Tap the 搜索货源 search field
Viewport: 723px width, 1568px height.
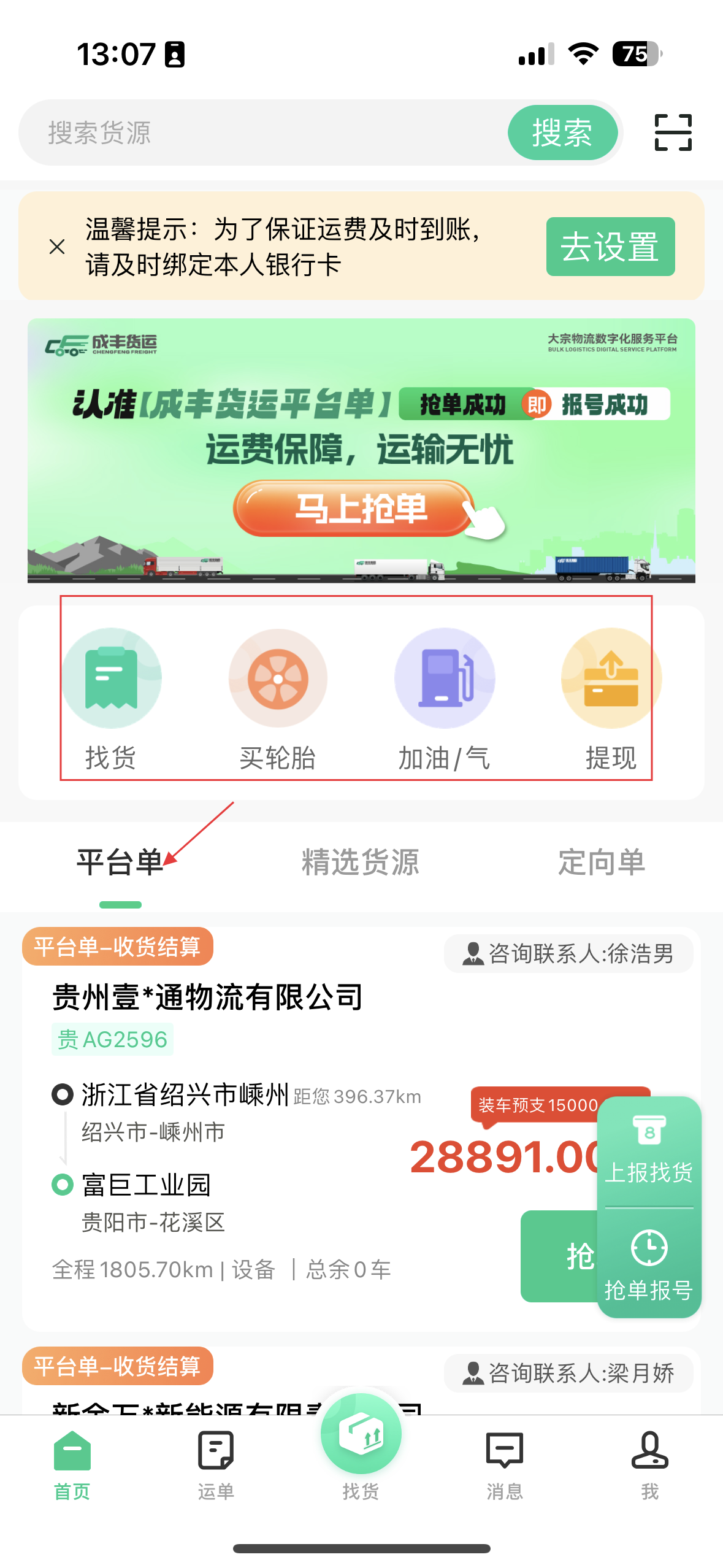pyautogui.click(x=264, y=133)
